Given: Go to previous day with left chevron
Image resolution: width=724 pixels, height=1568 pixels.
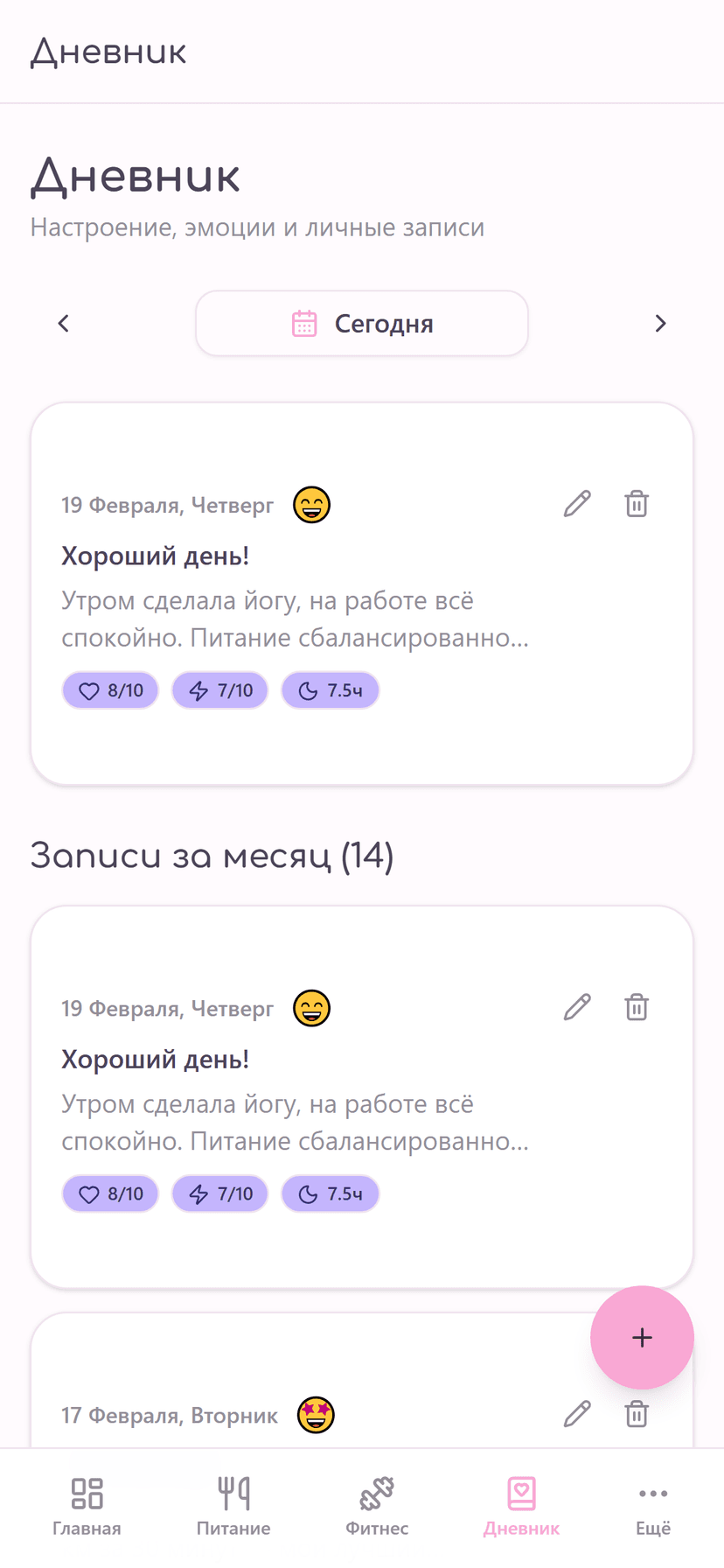Looking at the screenshot, I should [63, 323].
